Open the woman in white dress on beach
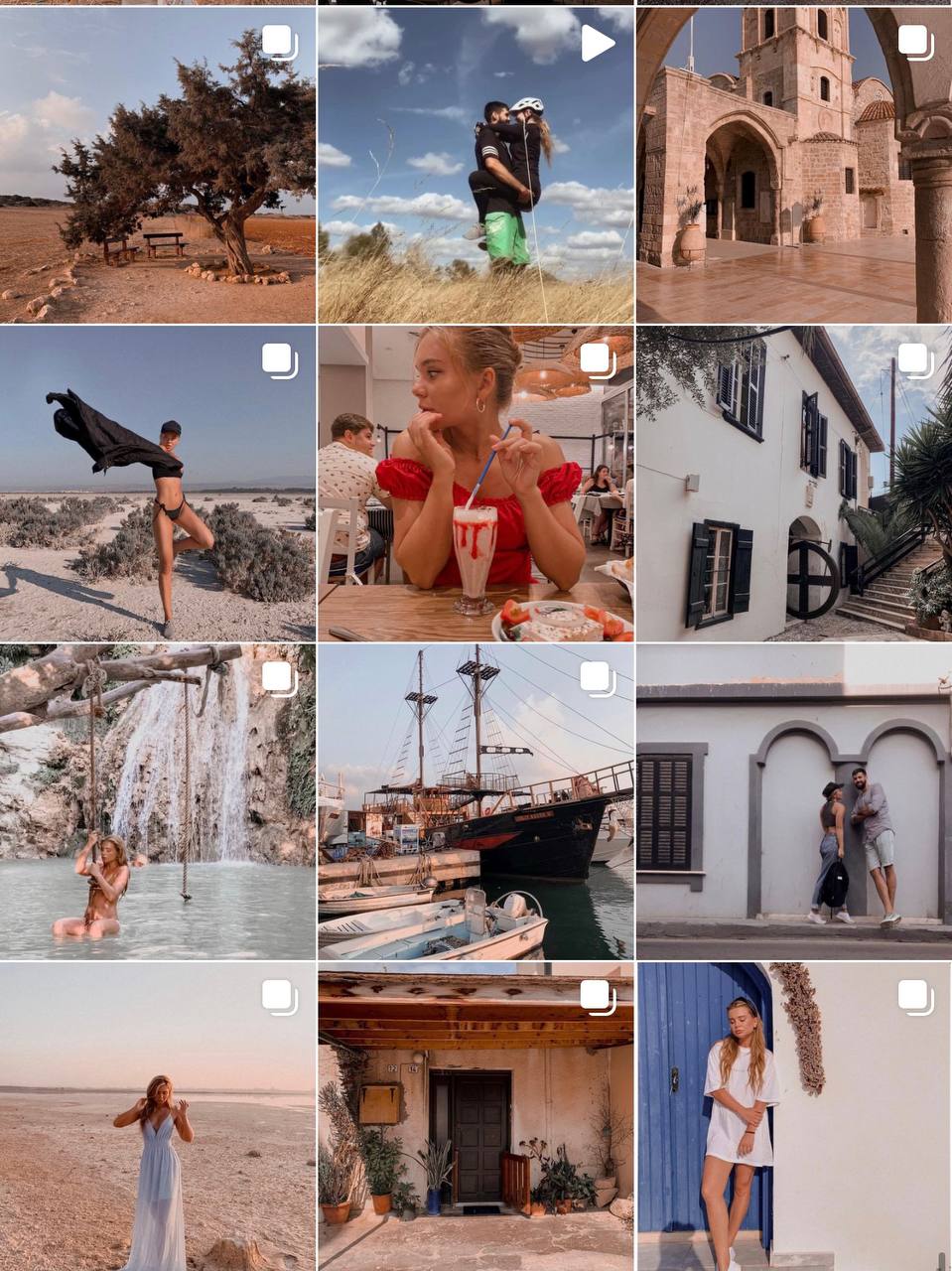Image resolution: width=952 pixels, height=1271 pixels. pos(157,1117)
